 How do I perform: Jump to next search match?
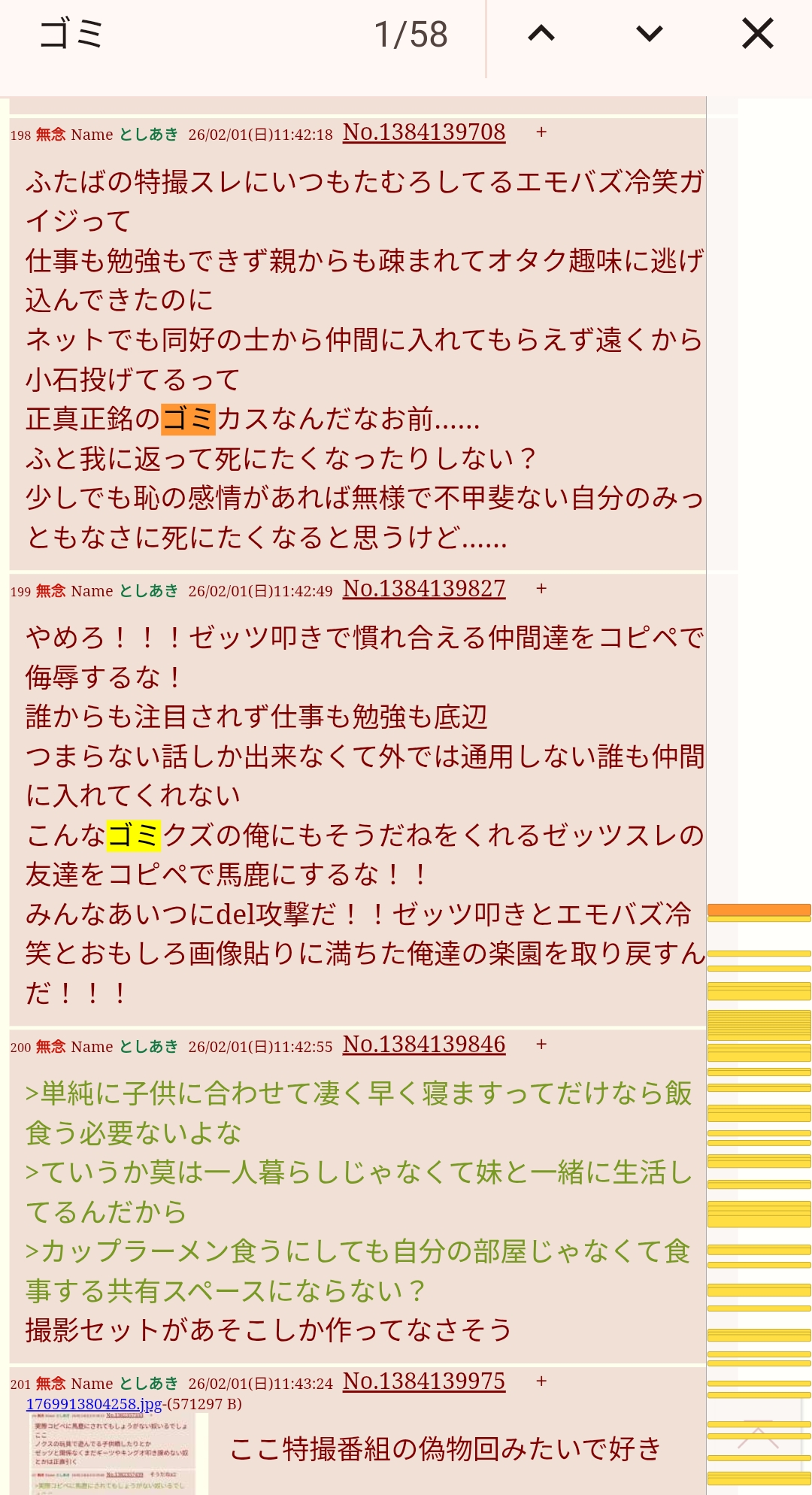click(x=649, y=34)
